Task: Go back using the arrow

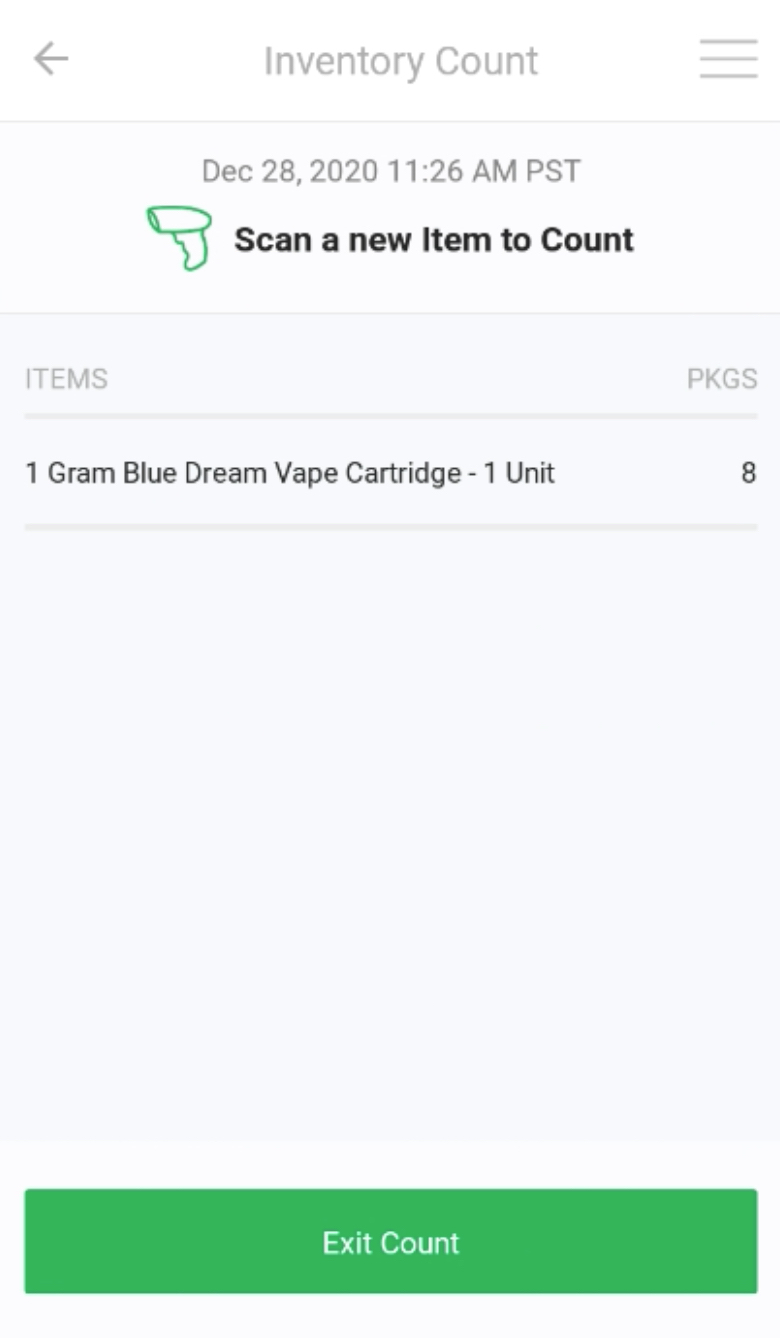Action: coord(50,60)
